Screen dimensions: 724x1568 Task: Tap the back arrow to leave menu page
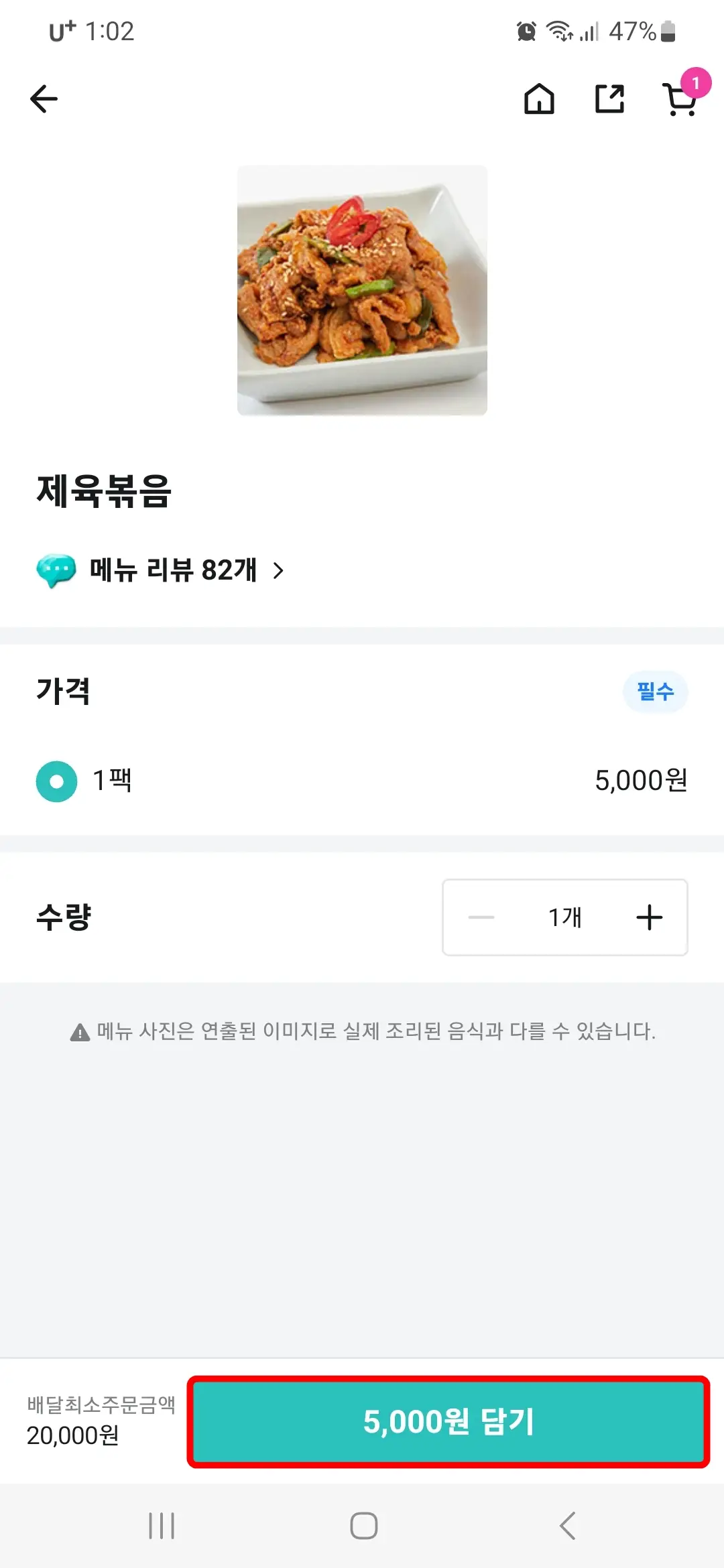[x=42, y=98]
